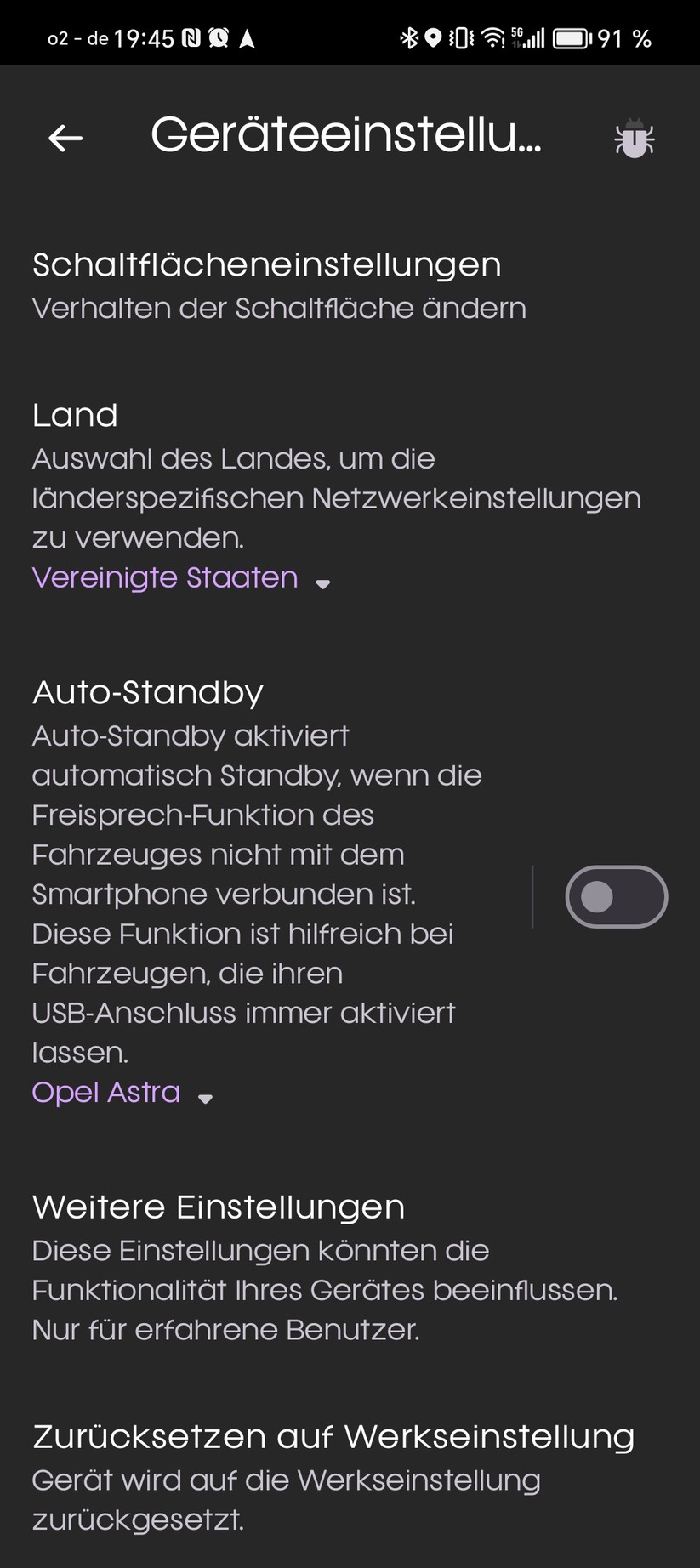Screen dimensions: 700x1568
Task: Expand the Opel Astra vehicle dropdown
Action: [x=122, y=1094]
